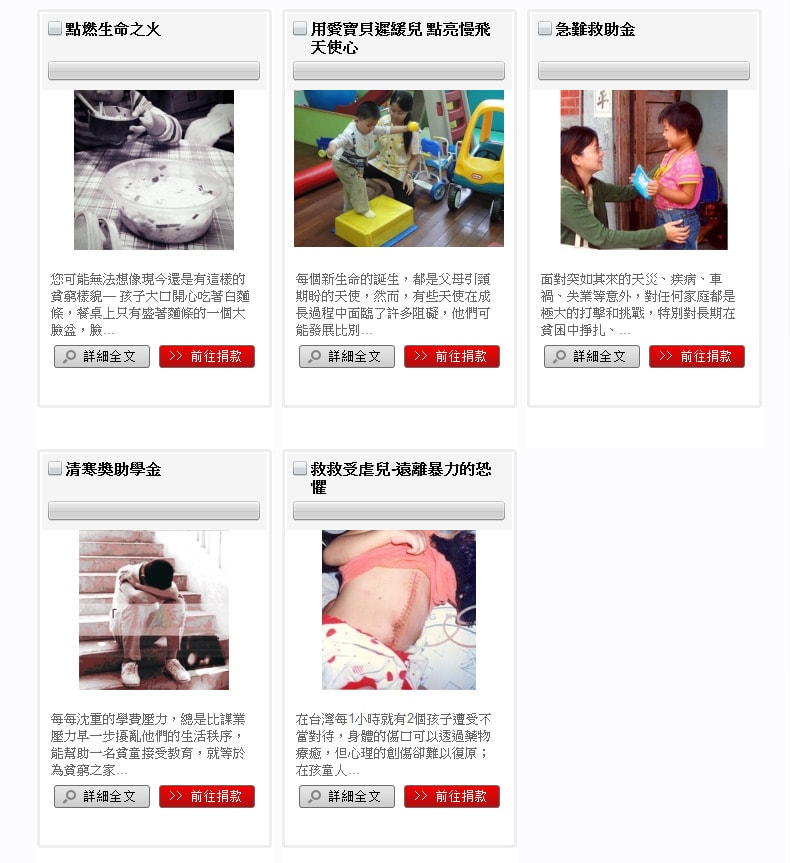Open the 點燃生命之火 photo
Image resolution: width=790 pixels, height=863 pixels.
(x=154, y=170)
